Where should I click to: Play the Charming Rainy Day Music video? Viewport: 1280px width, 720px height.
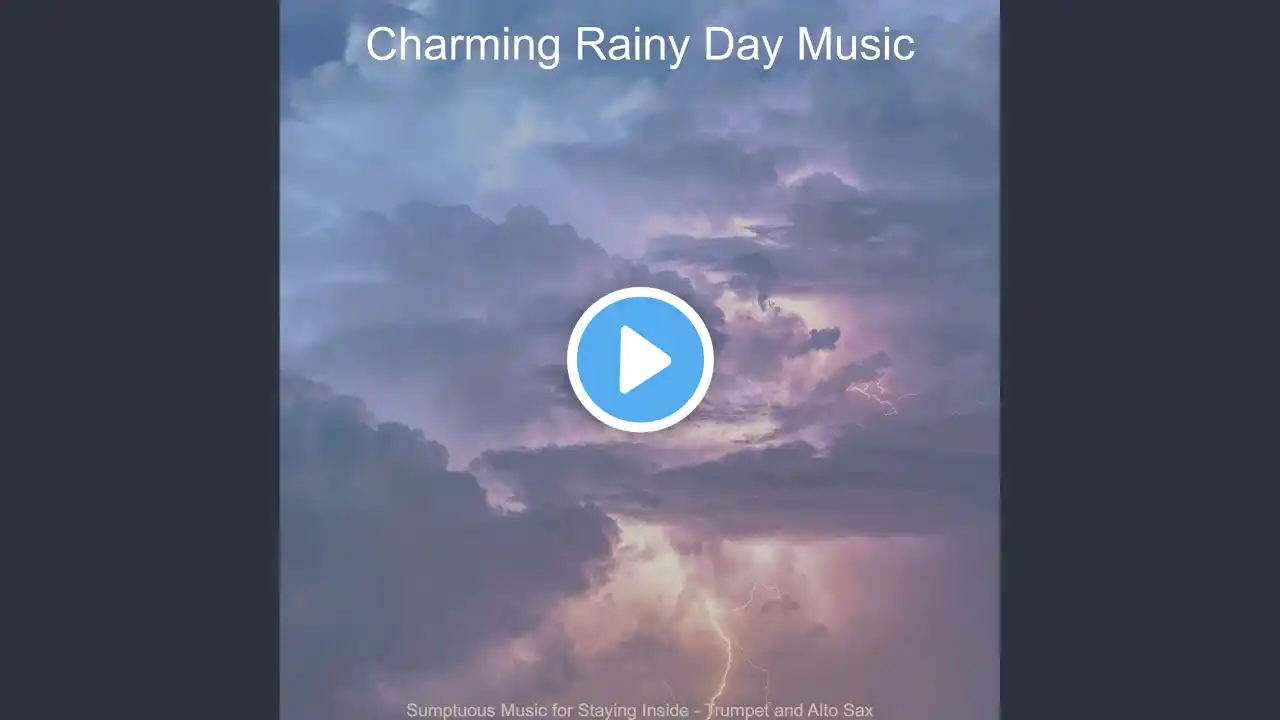[640, 360]
